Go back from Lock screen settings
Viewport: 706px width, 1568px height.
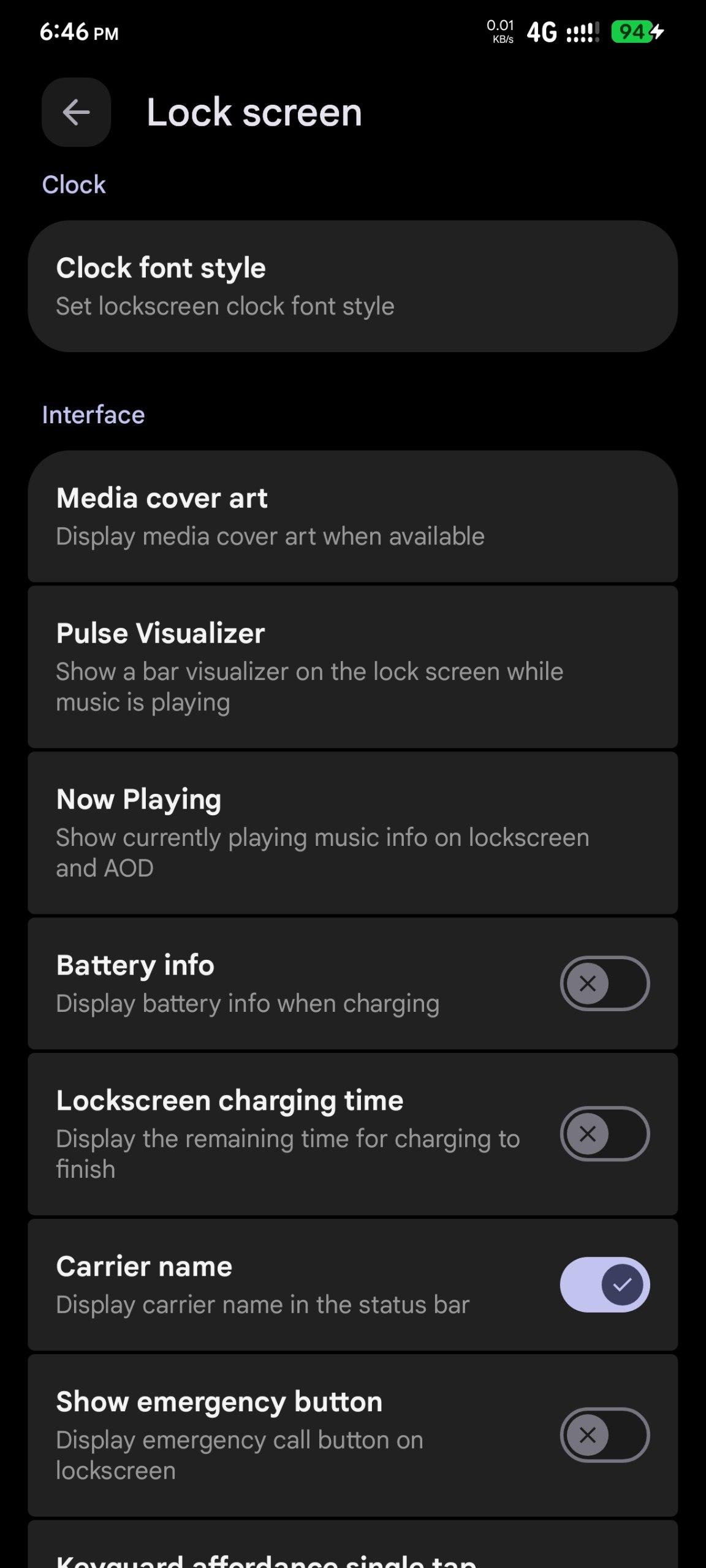76,112
